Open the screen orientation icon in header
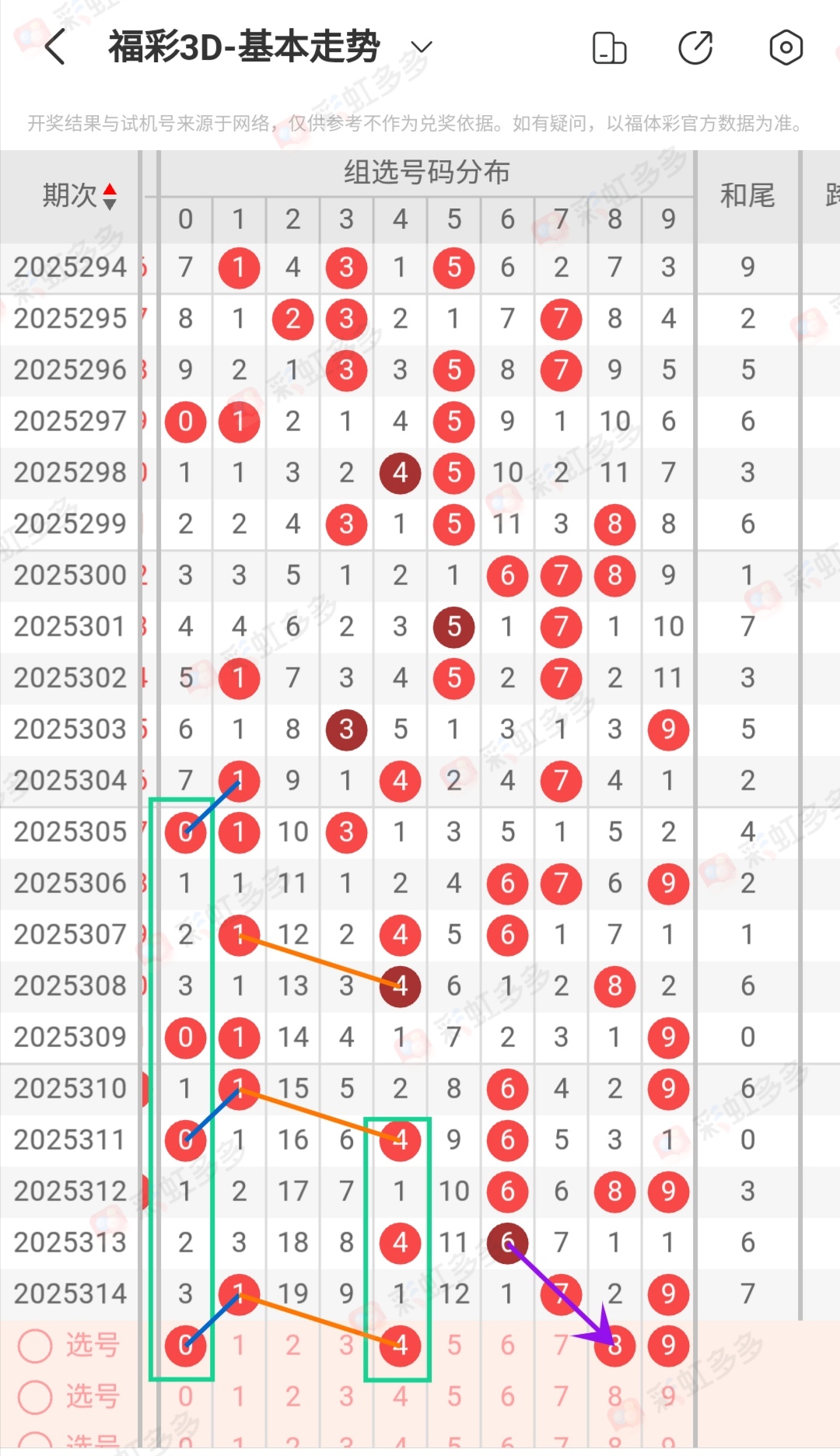Viewport: 840px width, 1456px height. [x=609, y=47]
